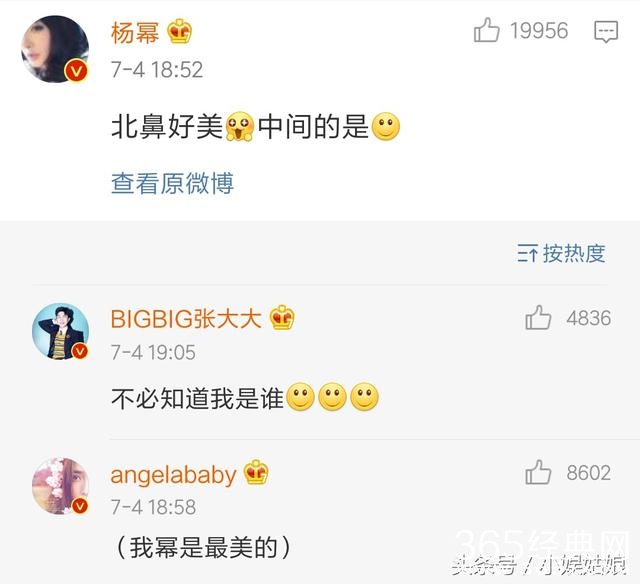
Task: Open reply icon on 杨幂's comment
Action: click(x=605, y=32)
